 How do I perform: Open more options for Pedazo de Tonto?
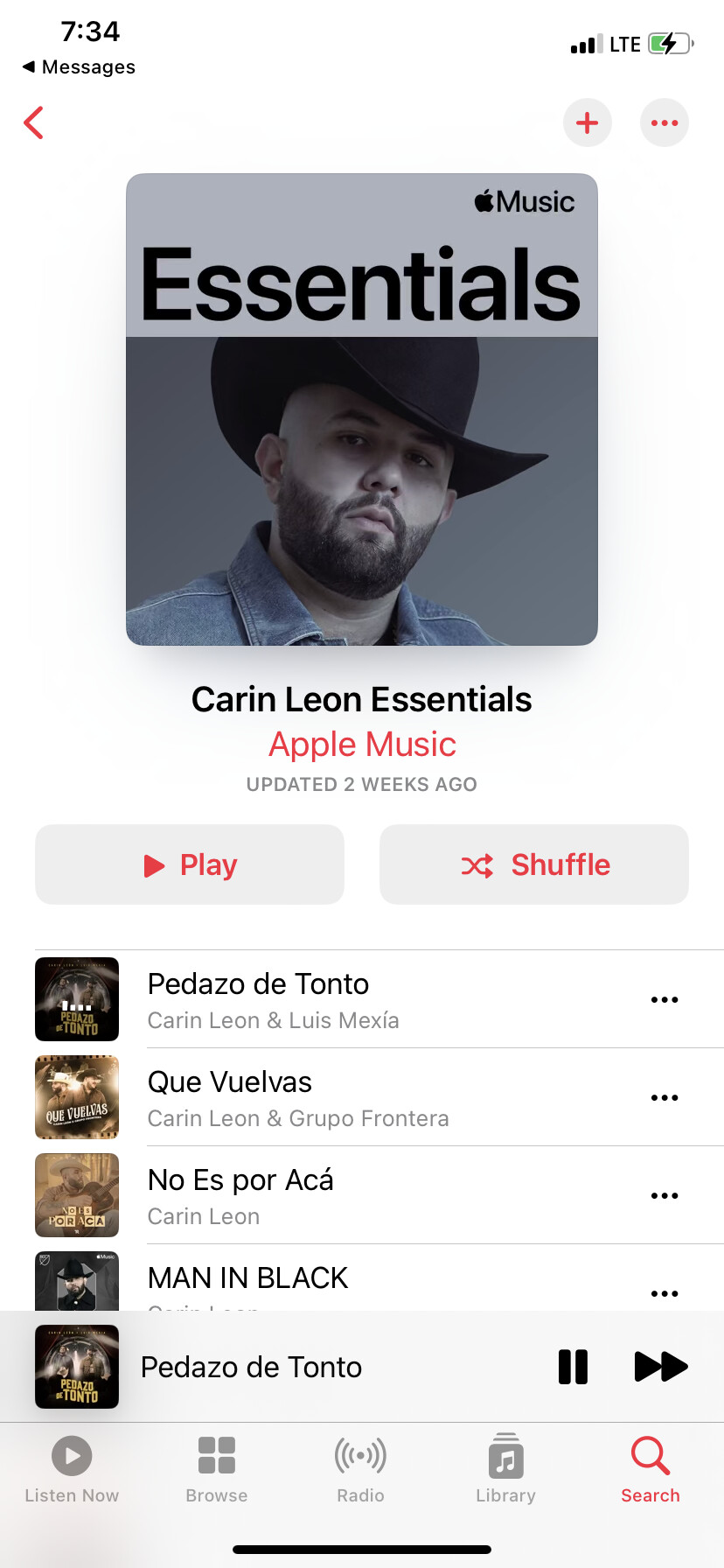click(x=665, y=999)
